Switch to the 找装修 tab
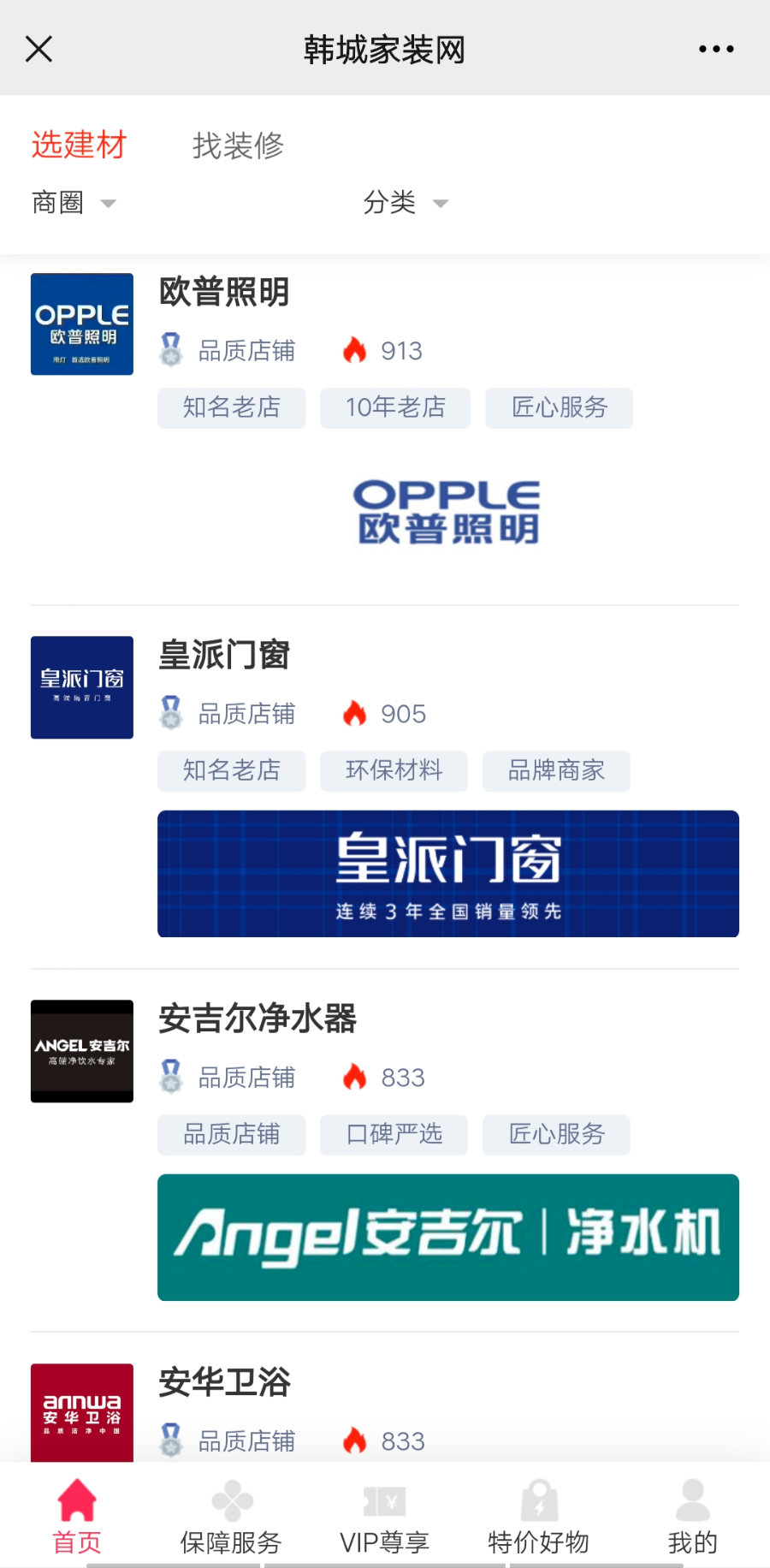 pyautogui.click(x=238, y=146)
